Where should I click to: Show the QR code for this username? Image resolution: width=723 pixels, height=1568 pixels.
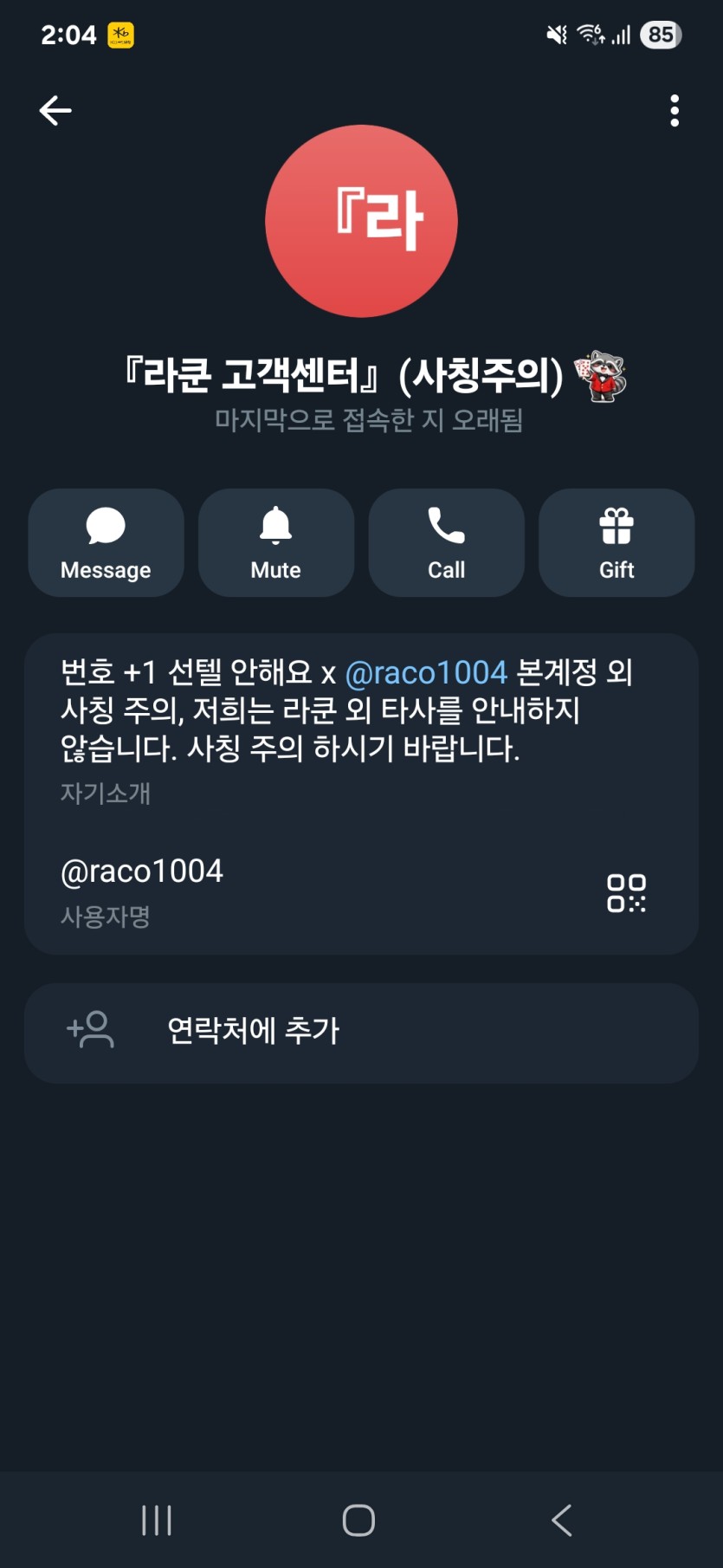626,893
